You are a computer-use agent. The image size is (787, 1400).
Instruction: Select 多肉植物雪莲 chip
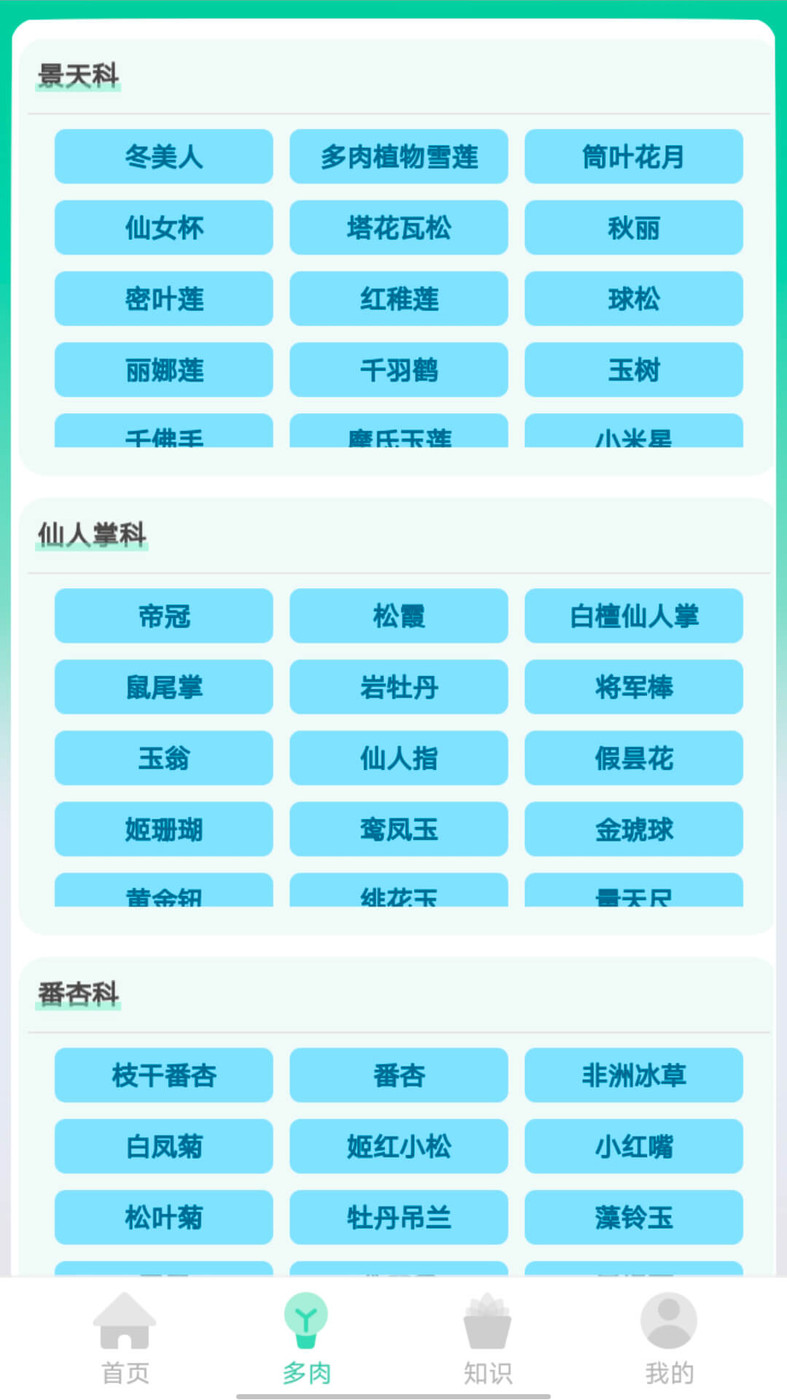(x=399, y=157)
